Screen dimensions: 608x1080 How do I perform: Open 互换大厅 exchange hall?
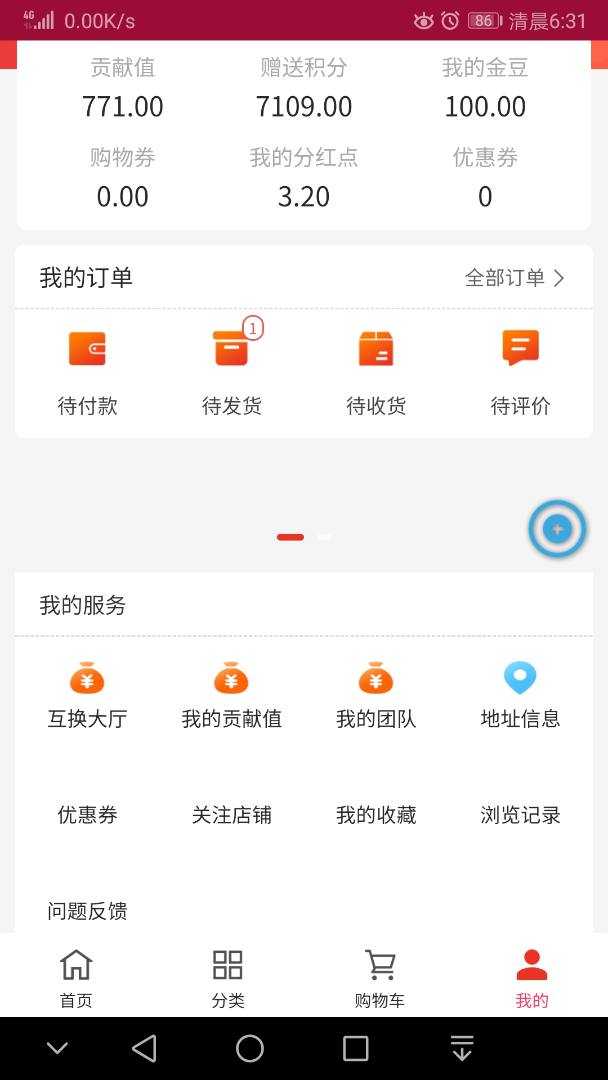coord(88,696)
